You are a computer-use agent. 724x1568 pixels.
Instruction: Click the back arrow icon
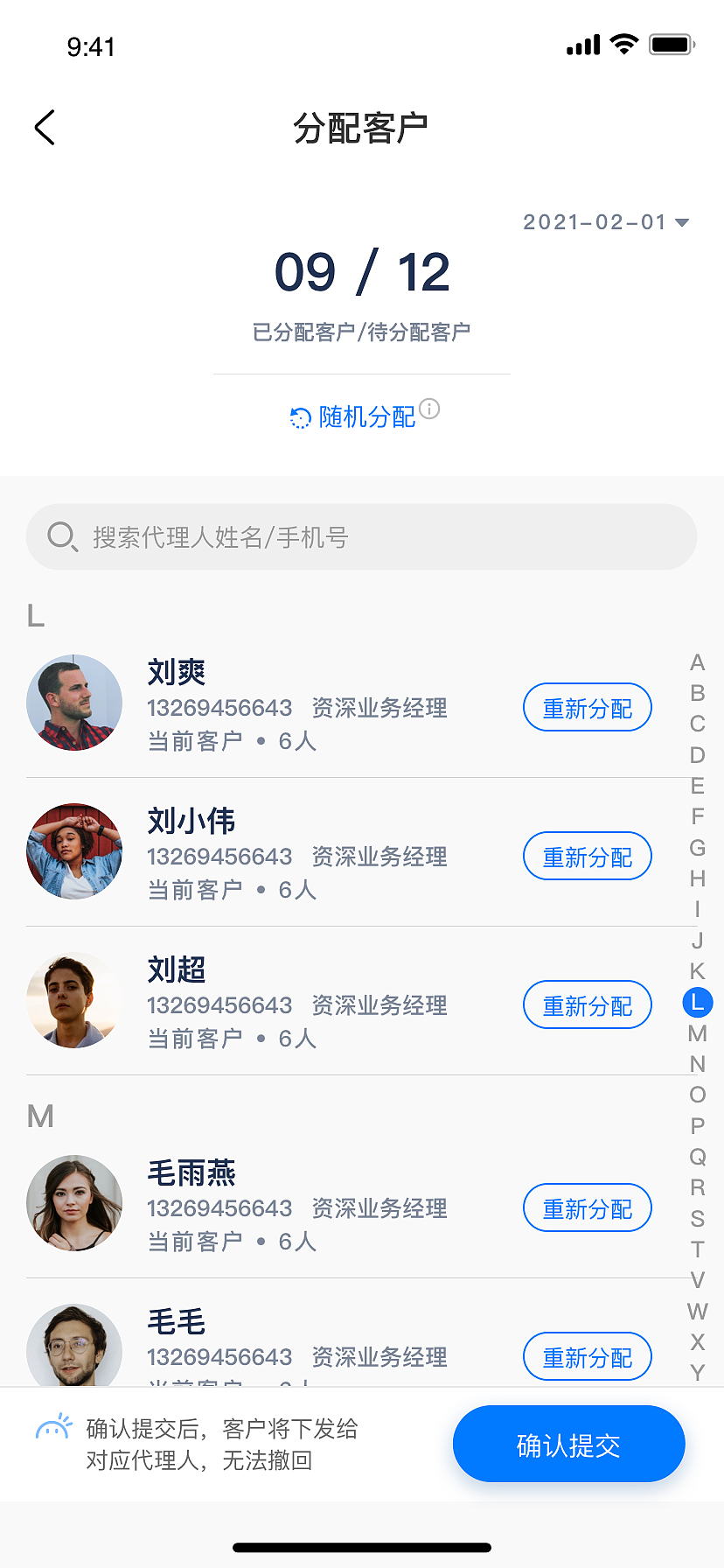click(44, 127)
